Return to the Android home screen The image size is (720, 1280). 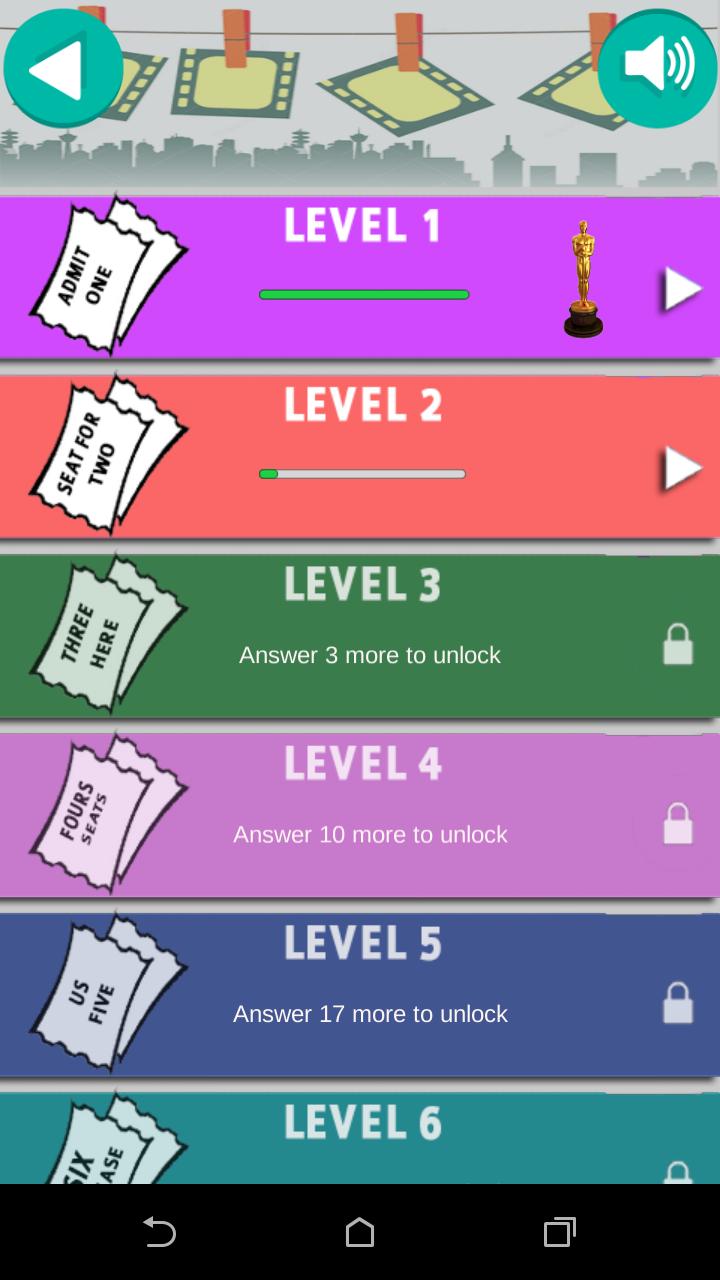point(360,1232)
